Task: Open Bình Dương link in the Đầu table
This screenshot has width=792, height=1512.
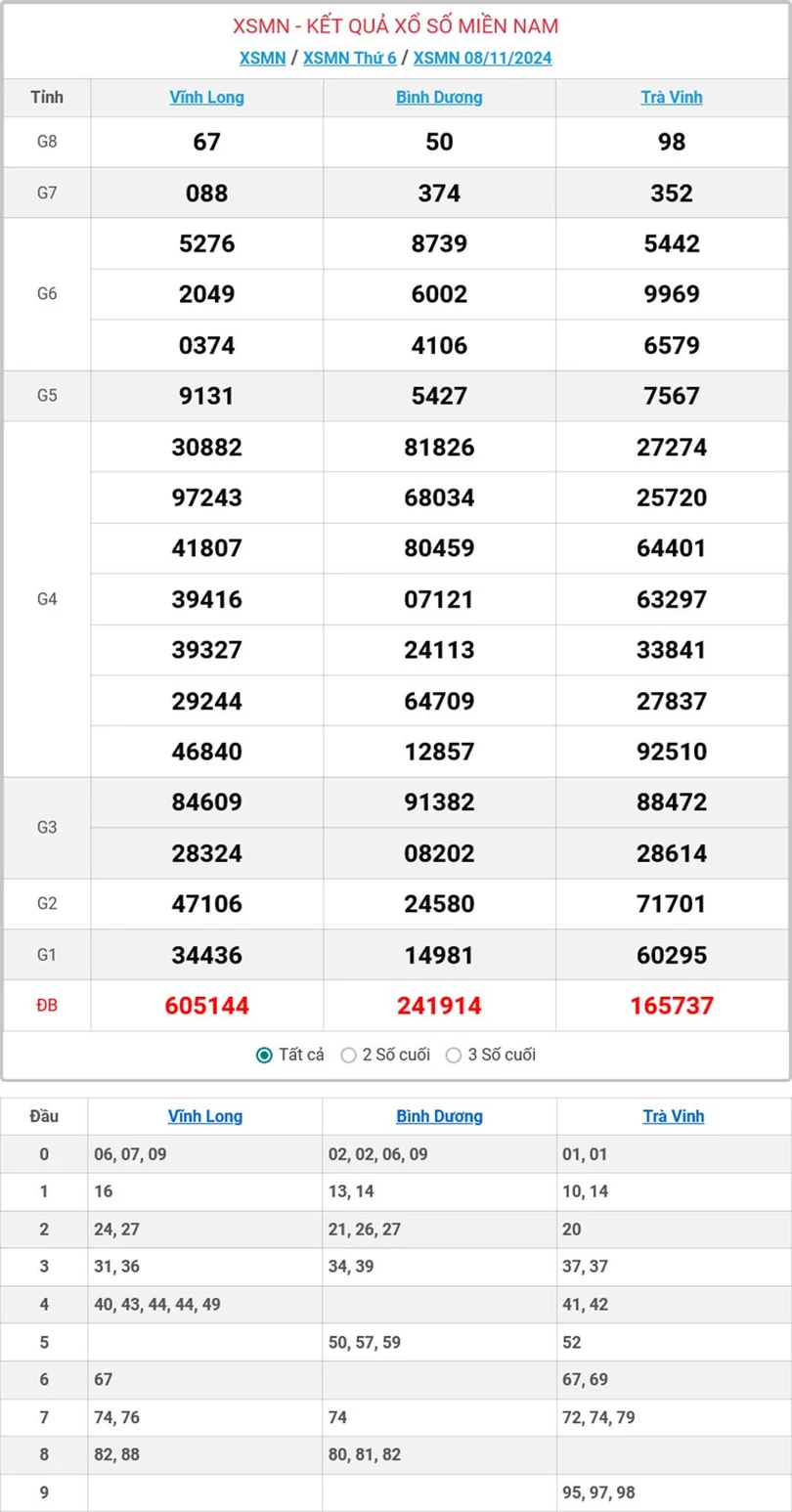Action: point(439,1116)
